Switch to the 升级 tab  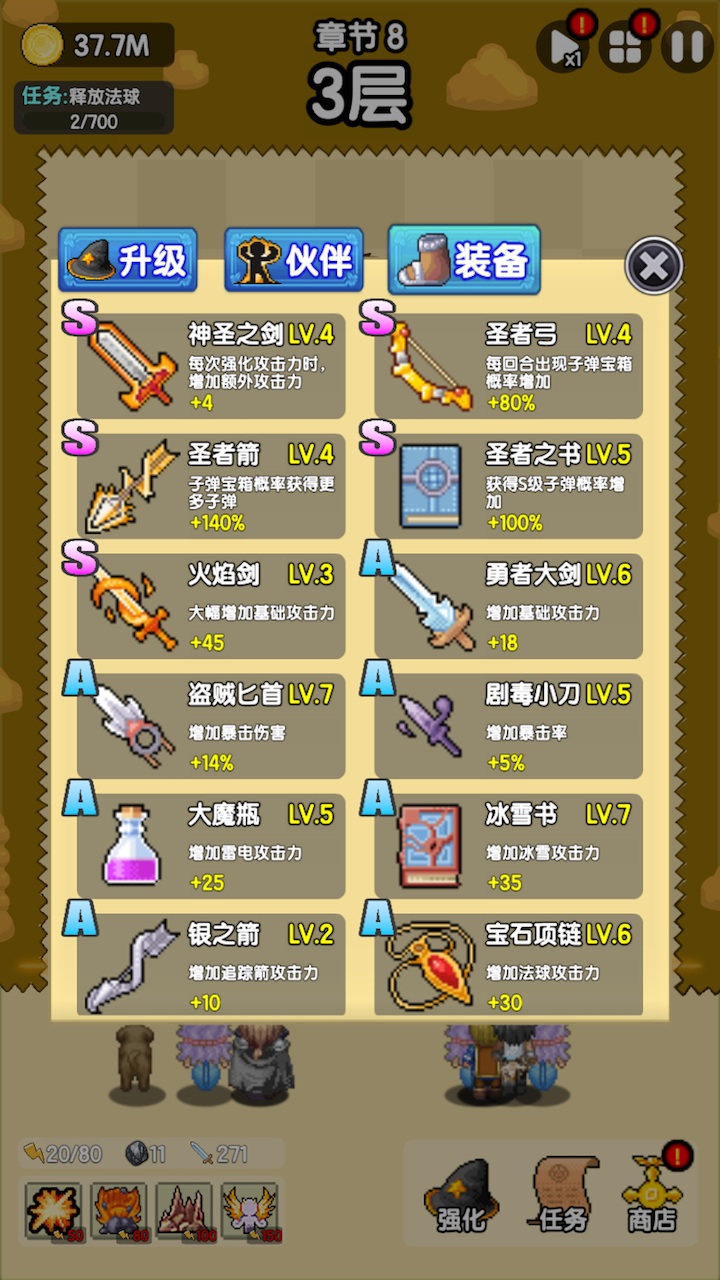(128, 258)
